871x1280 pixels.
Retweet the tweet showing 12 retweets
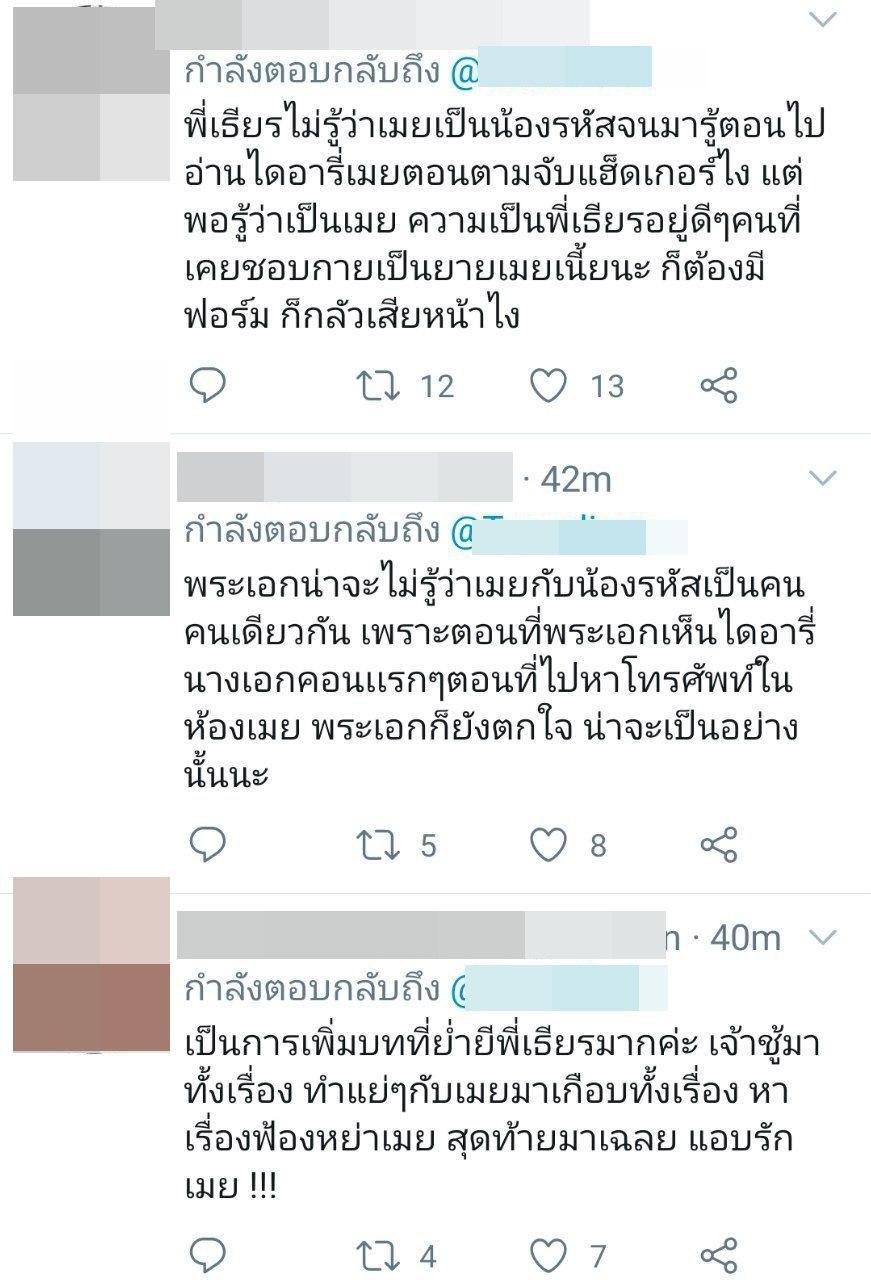click(x=378, y=385)
